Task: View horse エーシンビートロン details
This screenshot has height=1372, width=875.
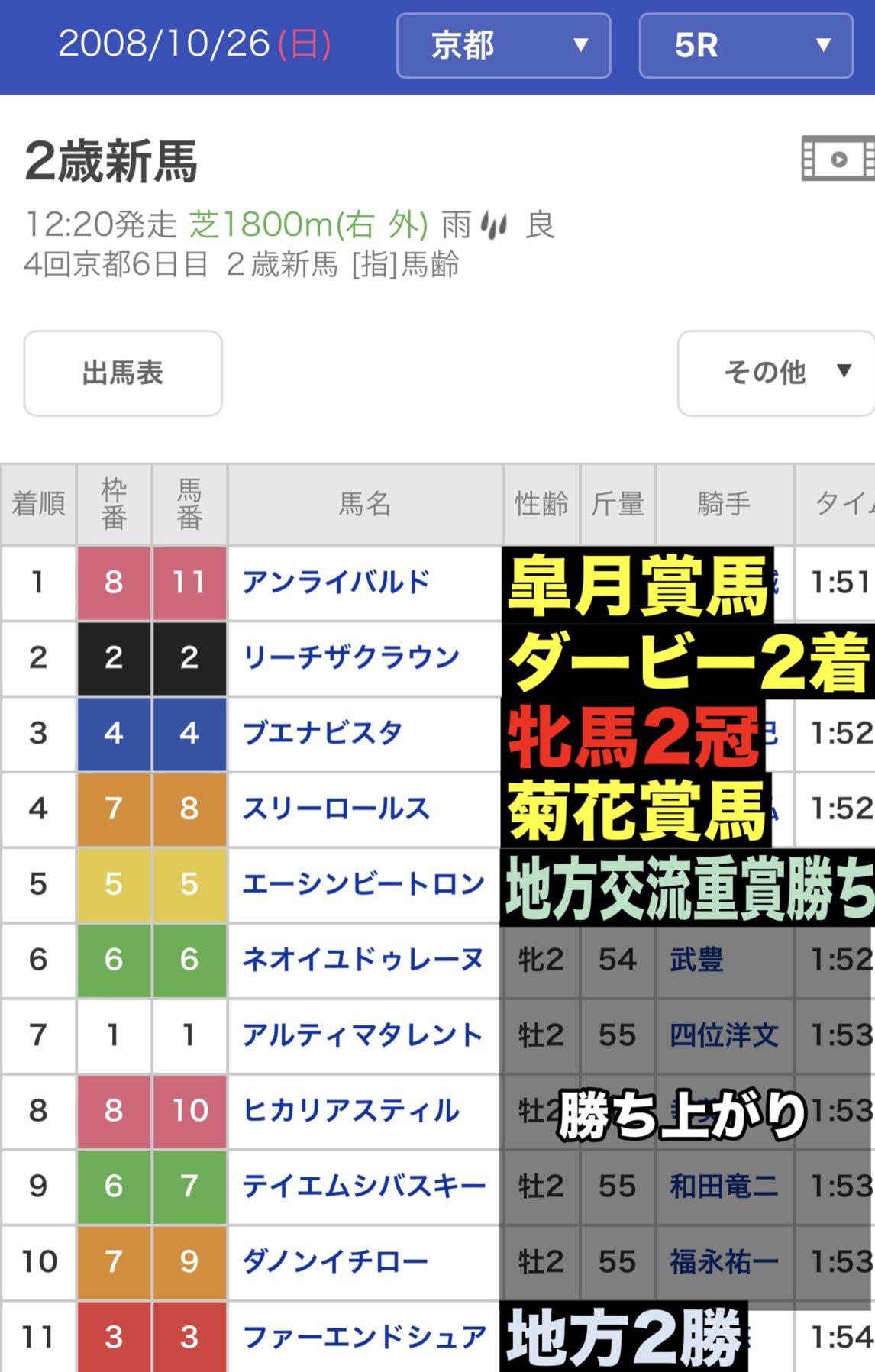Action: click(x=363, y=884)
